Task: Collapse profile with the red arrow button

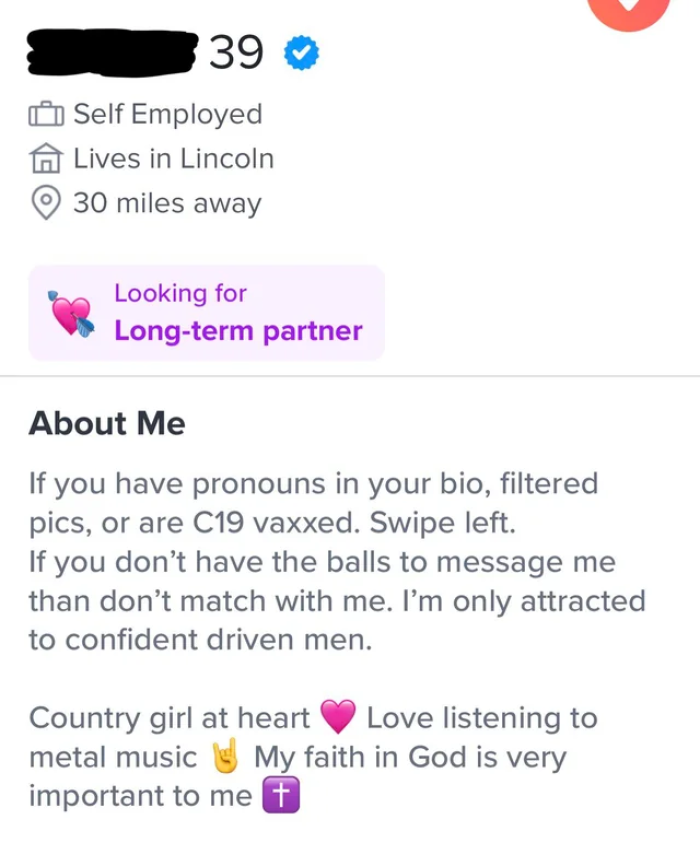Action: [x=627, y=8]
